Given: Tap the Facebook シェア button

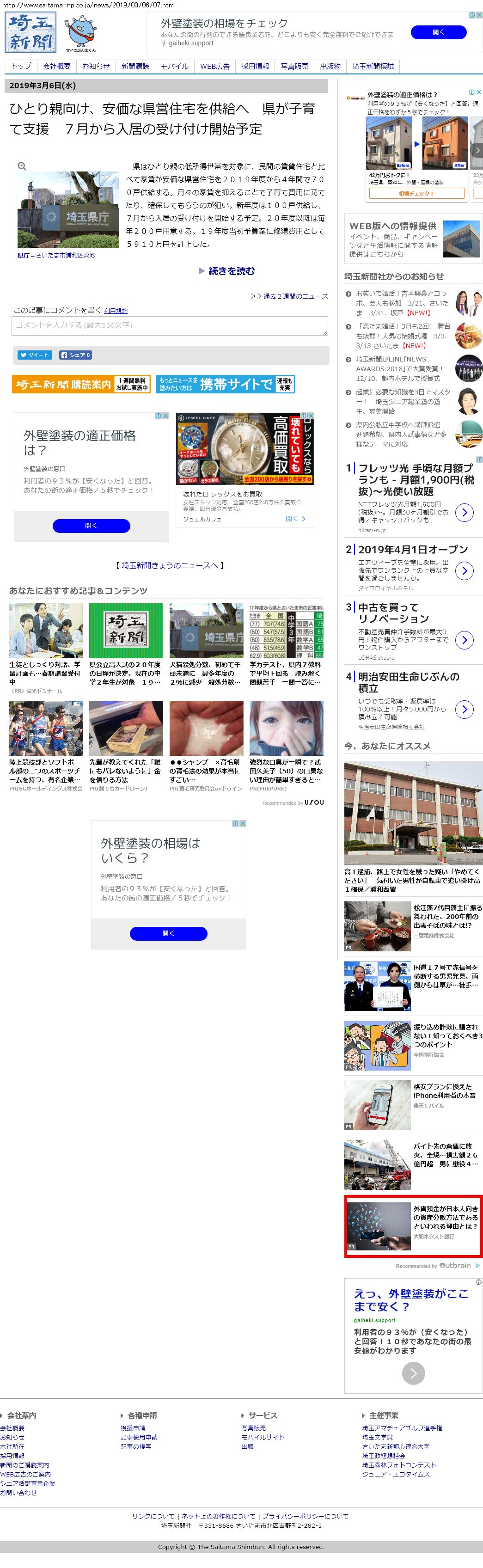Looking at the screenshot, I should [x=75, y=355].
